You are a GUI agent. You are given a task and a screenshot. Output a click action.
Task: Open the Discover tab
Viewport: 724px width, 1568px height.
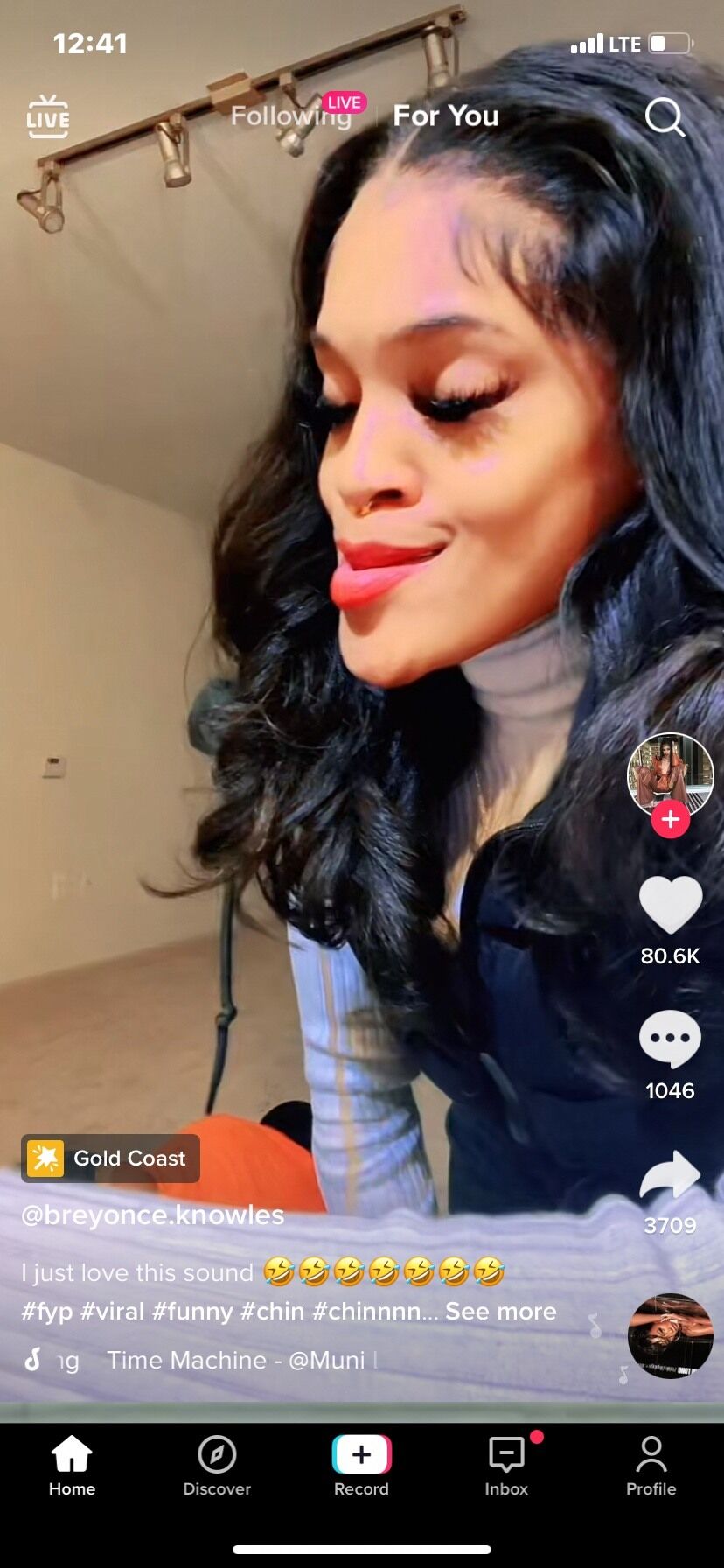tap(217, 1466)
